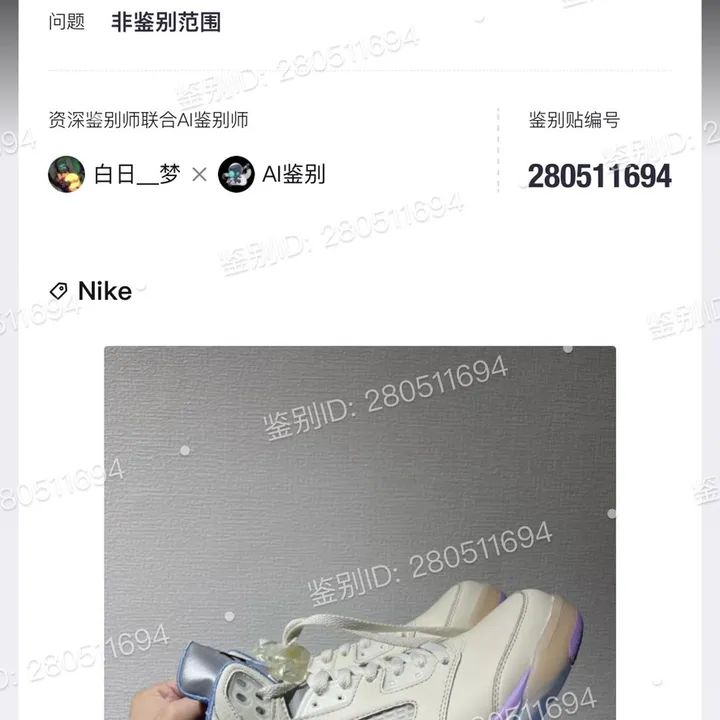Screen dimensions: 720x720
Task: Open the AI鉴别 appraiser profile
Action: tap(272, 175)
